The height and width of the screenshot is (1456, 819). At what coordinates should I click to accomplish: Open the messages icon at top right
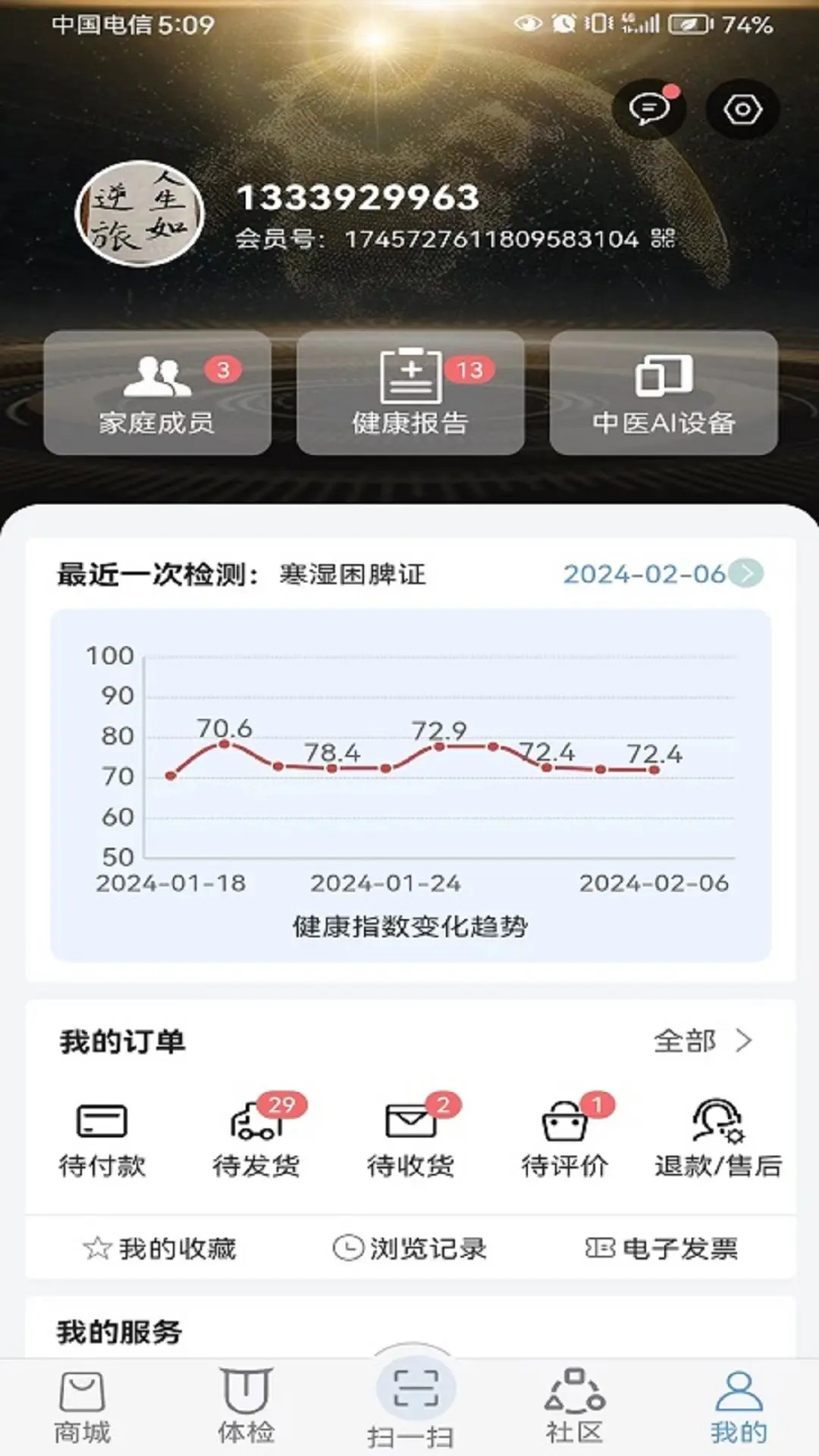(x=648, y=109)
